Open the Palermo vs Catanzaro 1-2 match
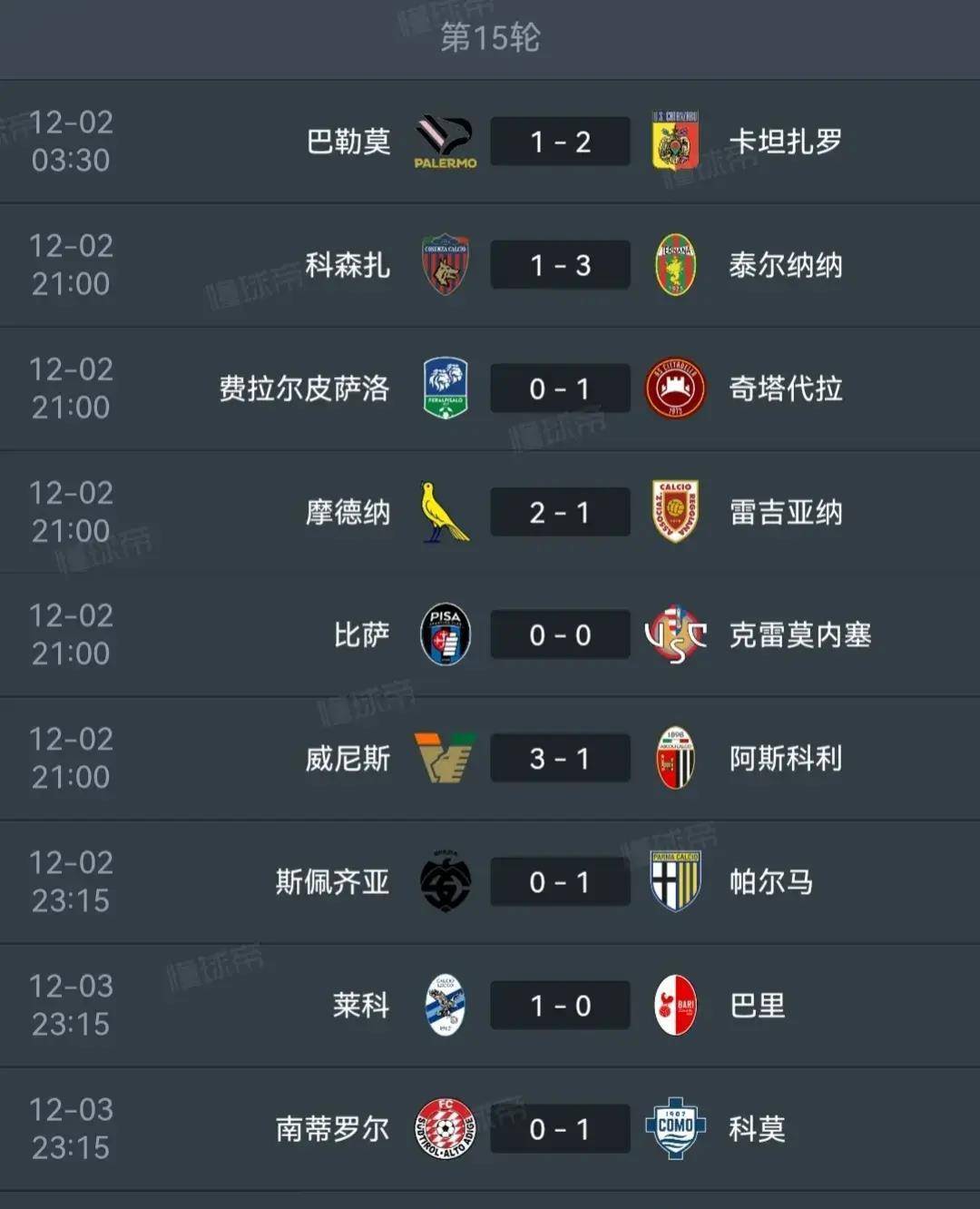980x1209 pixels. point(560,142)
